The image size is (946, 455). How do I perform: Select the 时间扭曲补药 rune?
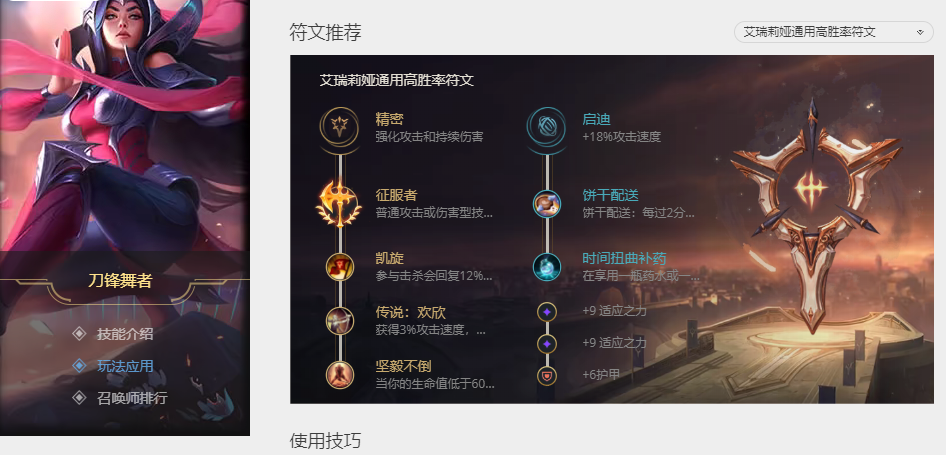coord(546,266)
